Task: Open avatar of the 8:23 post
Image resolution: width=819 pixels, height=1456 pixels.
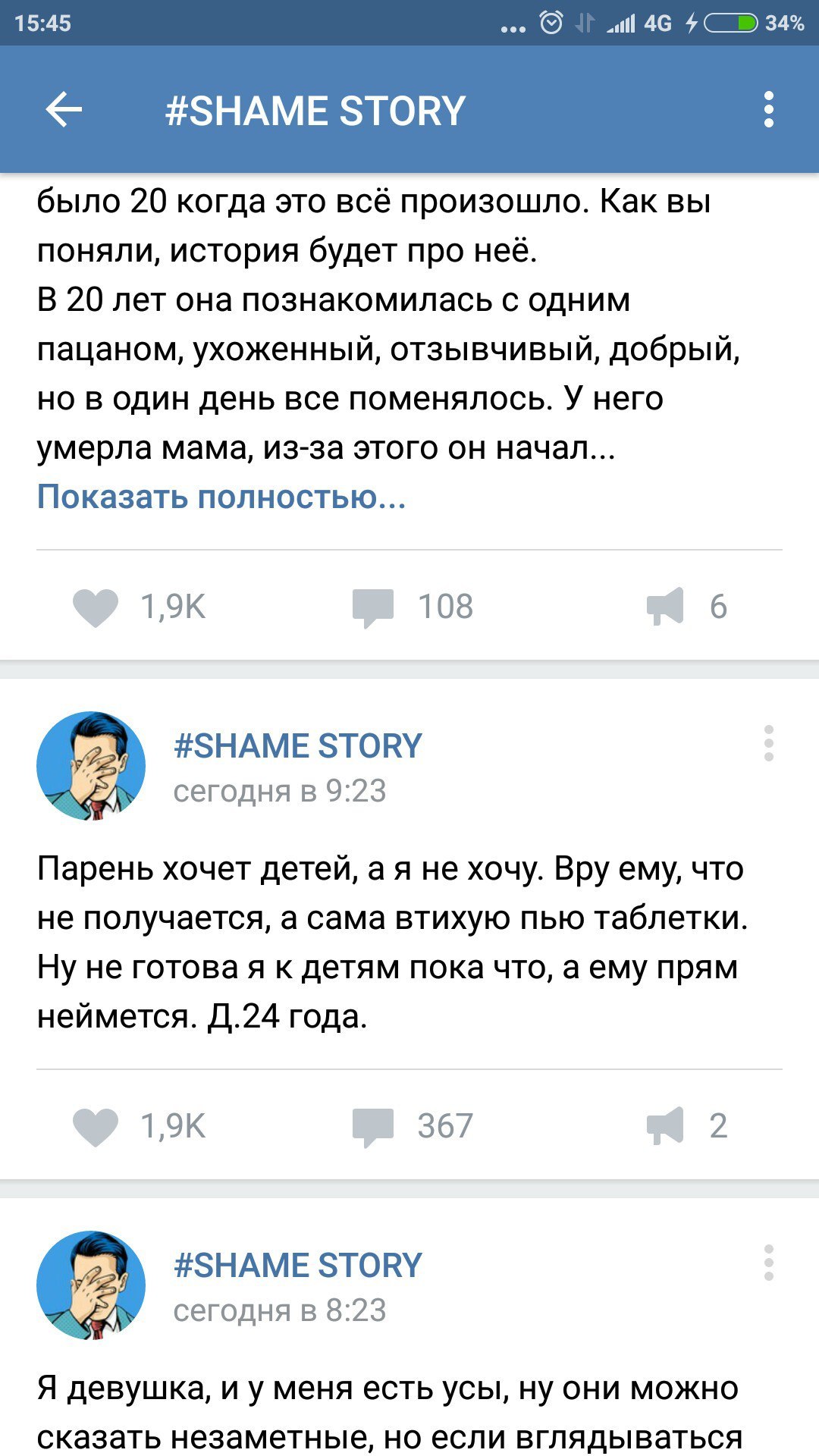Action: 91,1285
